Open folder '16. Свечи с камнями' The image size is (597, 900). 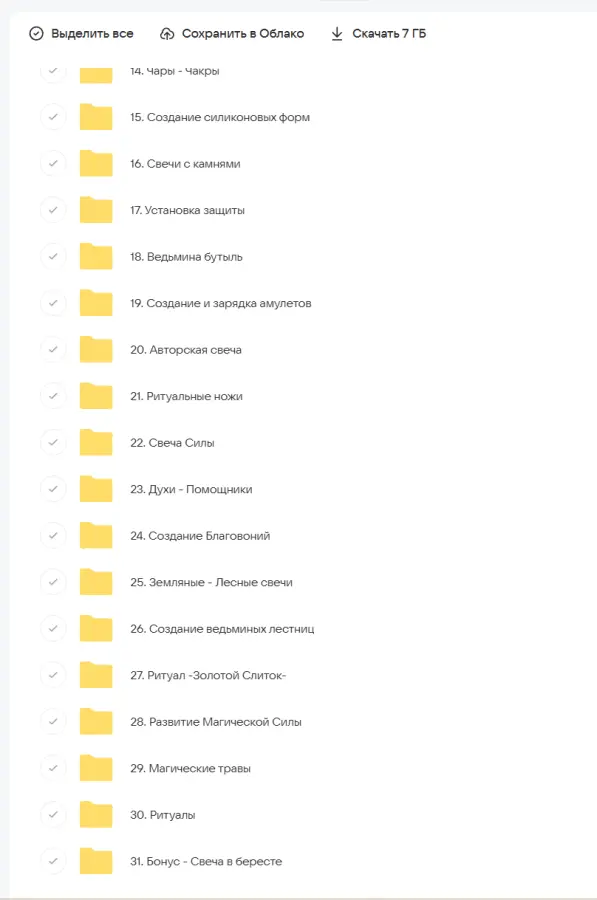click(185, 164)
